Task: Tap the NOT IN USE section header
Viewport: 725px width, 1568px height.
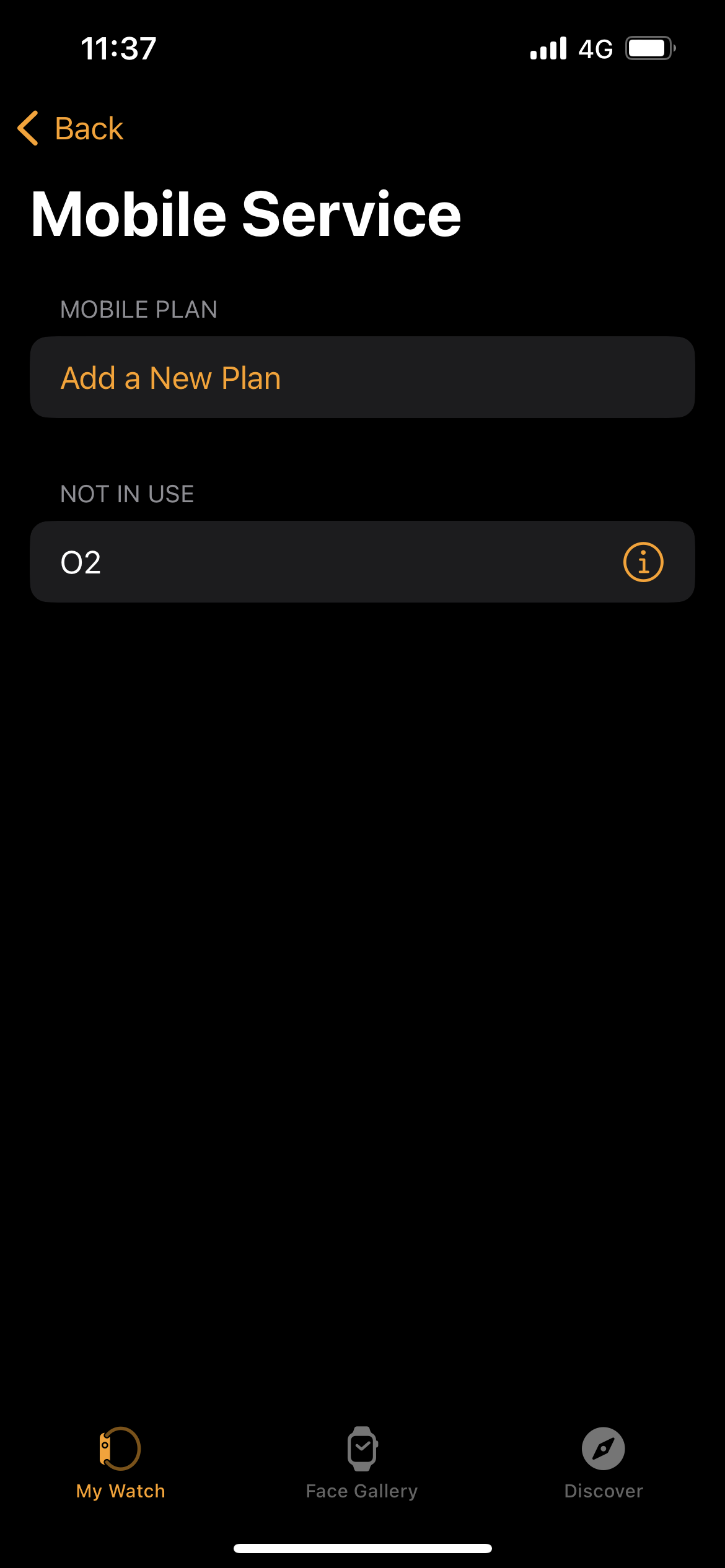Action: click(126, 494)
